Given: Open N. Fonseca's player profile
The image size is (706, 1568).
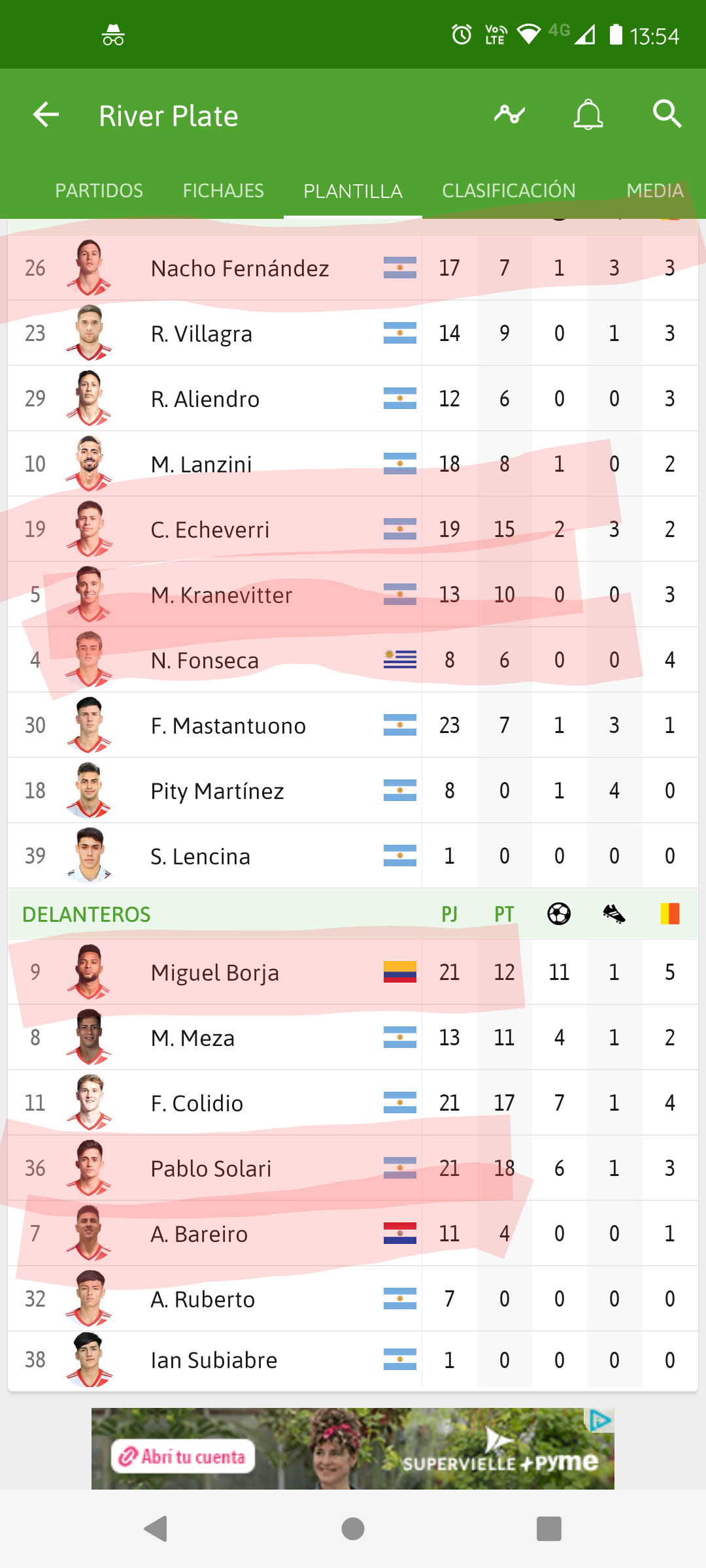Looking at the screenshot, I should tap(353, 660).
